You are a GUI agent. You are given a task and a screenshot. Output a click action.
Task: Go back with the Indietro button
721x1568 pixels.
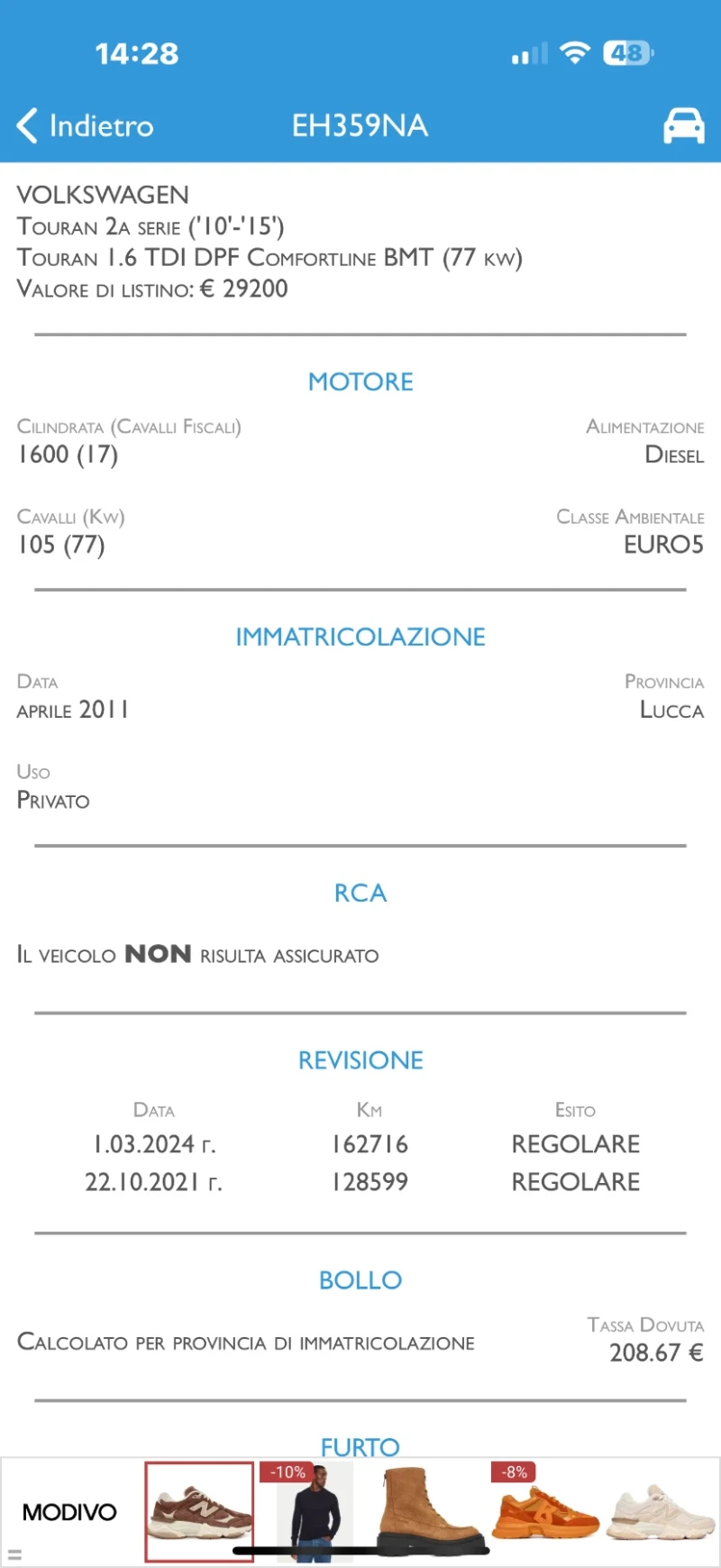[x=86, y=126]
